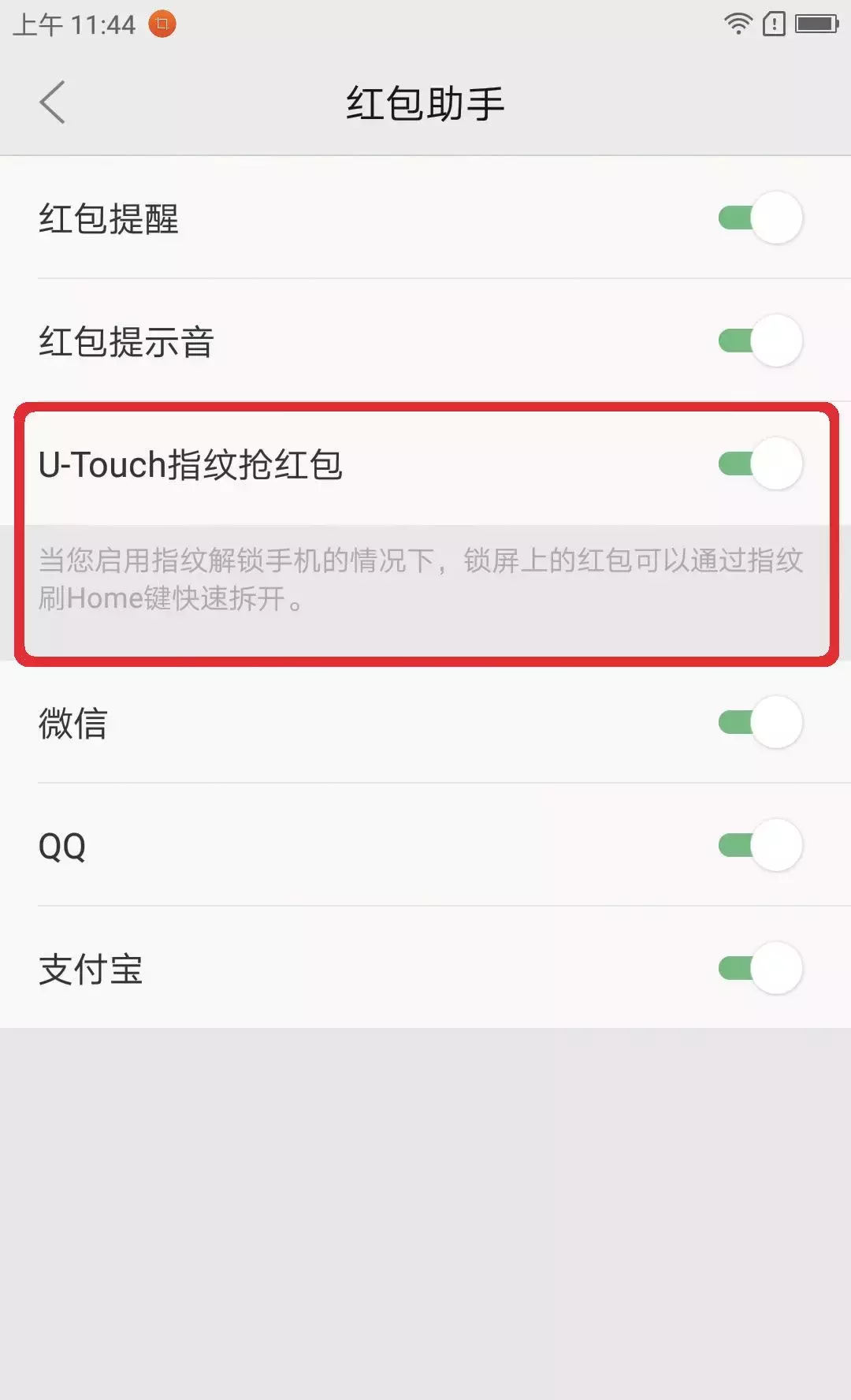Tap the orange screenshot icon beside the clock
Screen dimensions: 851x1400
coord(162,24)
